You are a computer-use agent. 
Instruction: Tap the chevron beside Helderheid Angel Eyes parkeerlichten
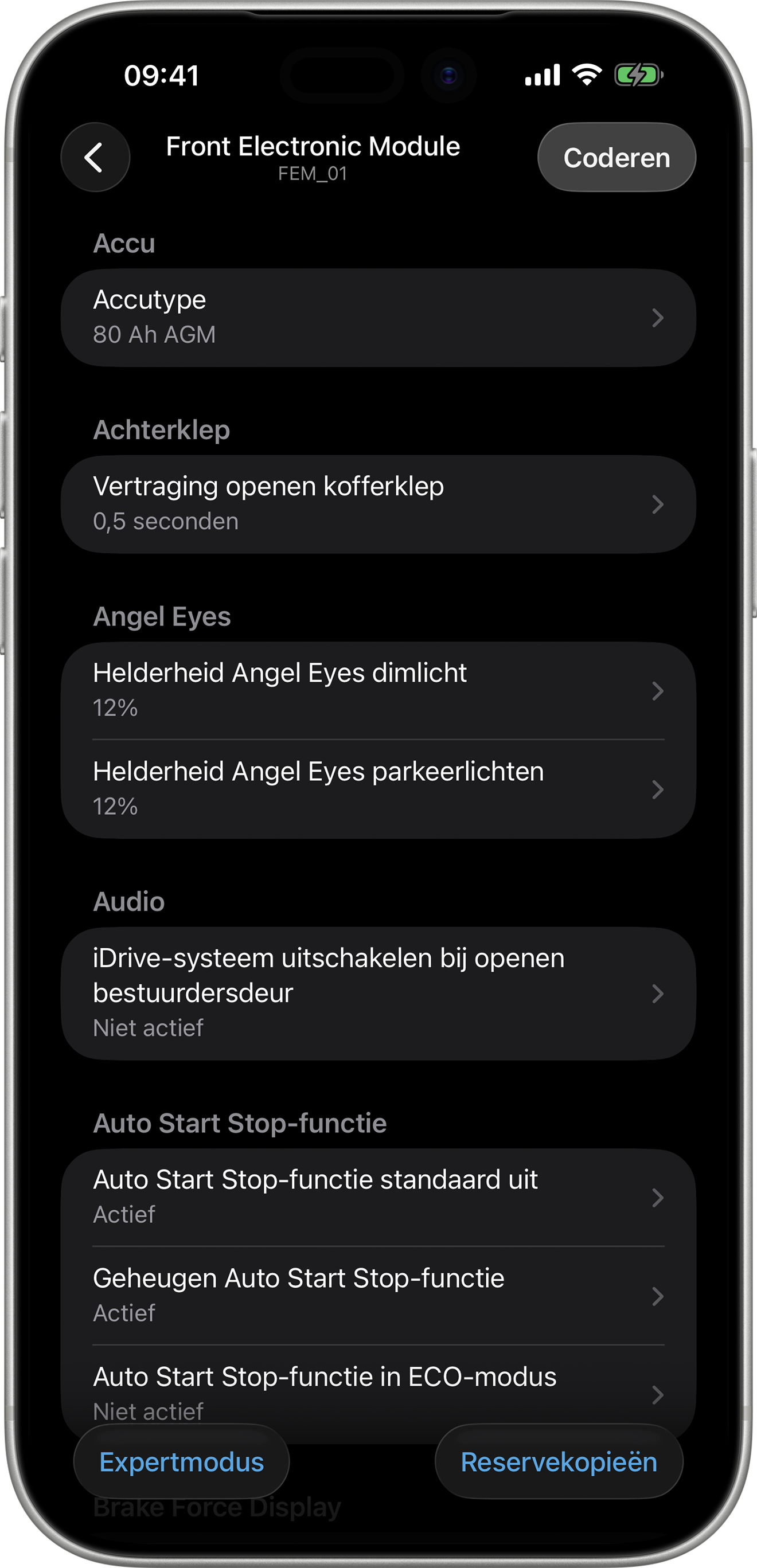point(657,790)
